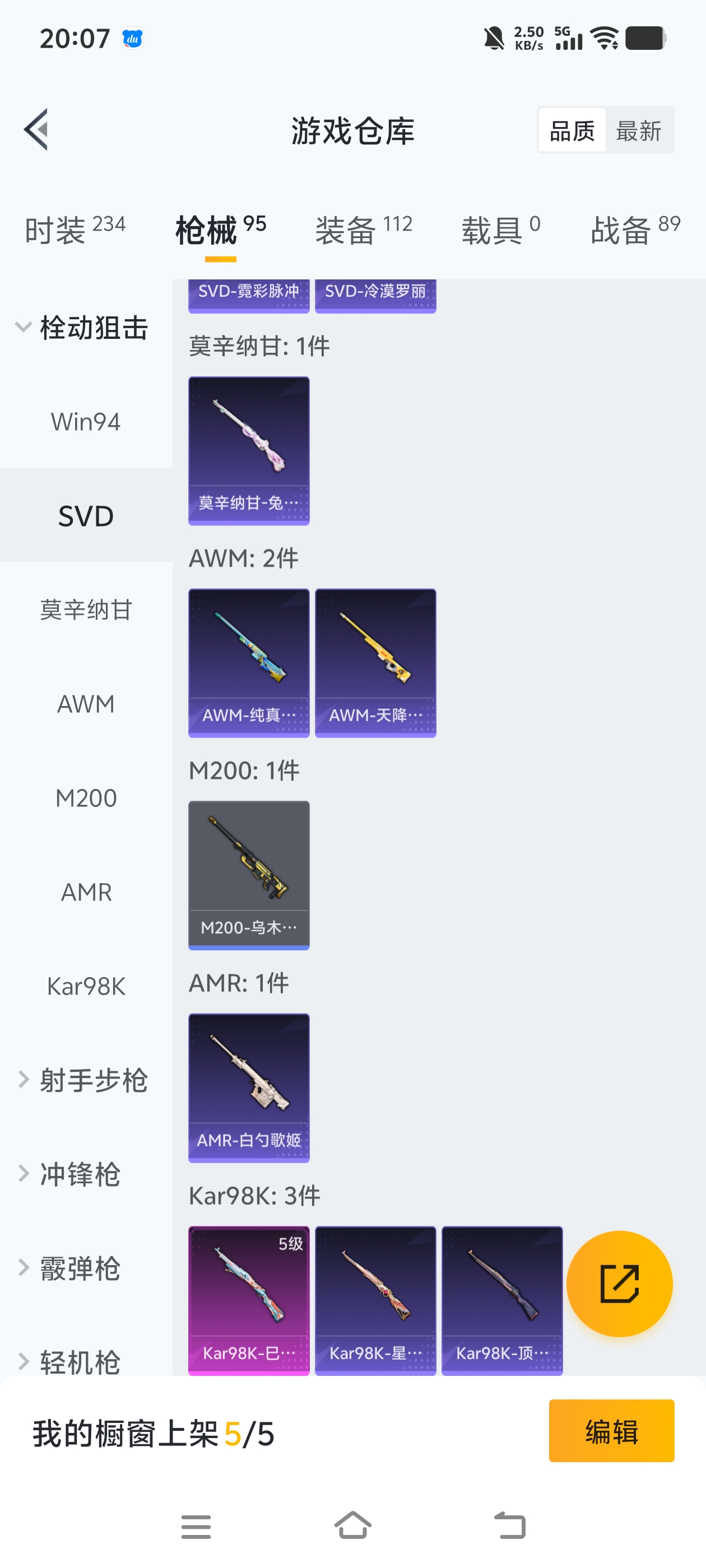Go to the system home screen
The image size is (706, 1568).
(352, 1526)
